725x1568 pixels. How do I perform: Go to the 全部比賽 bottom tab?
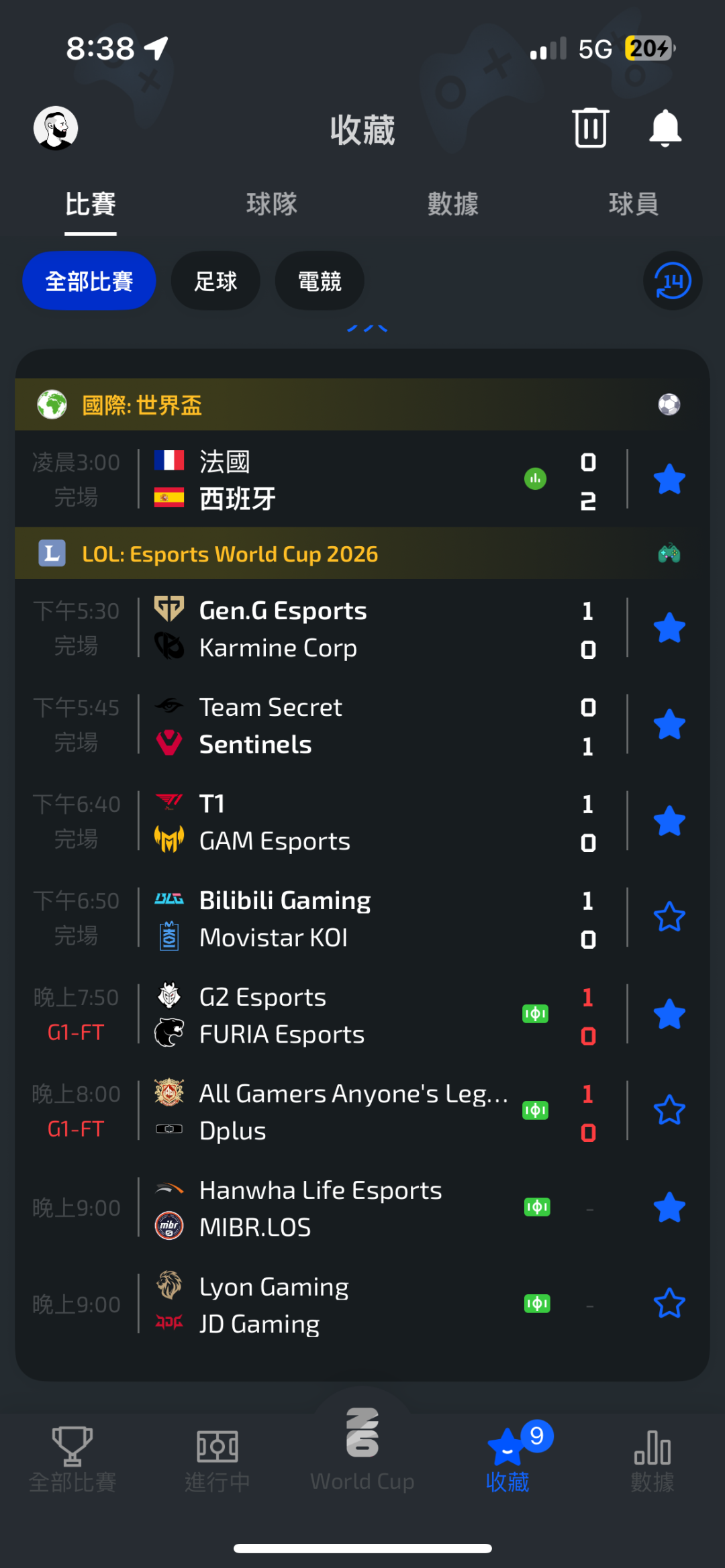tap(72, 1459)
